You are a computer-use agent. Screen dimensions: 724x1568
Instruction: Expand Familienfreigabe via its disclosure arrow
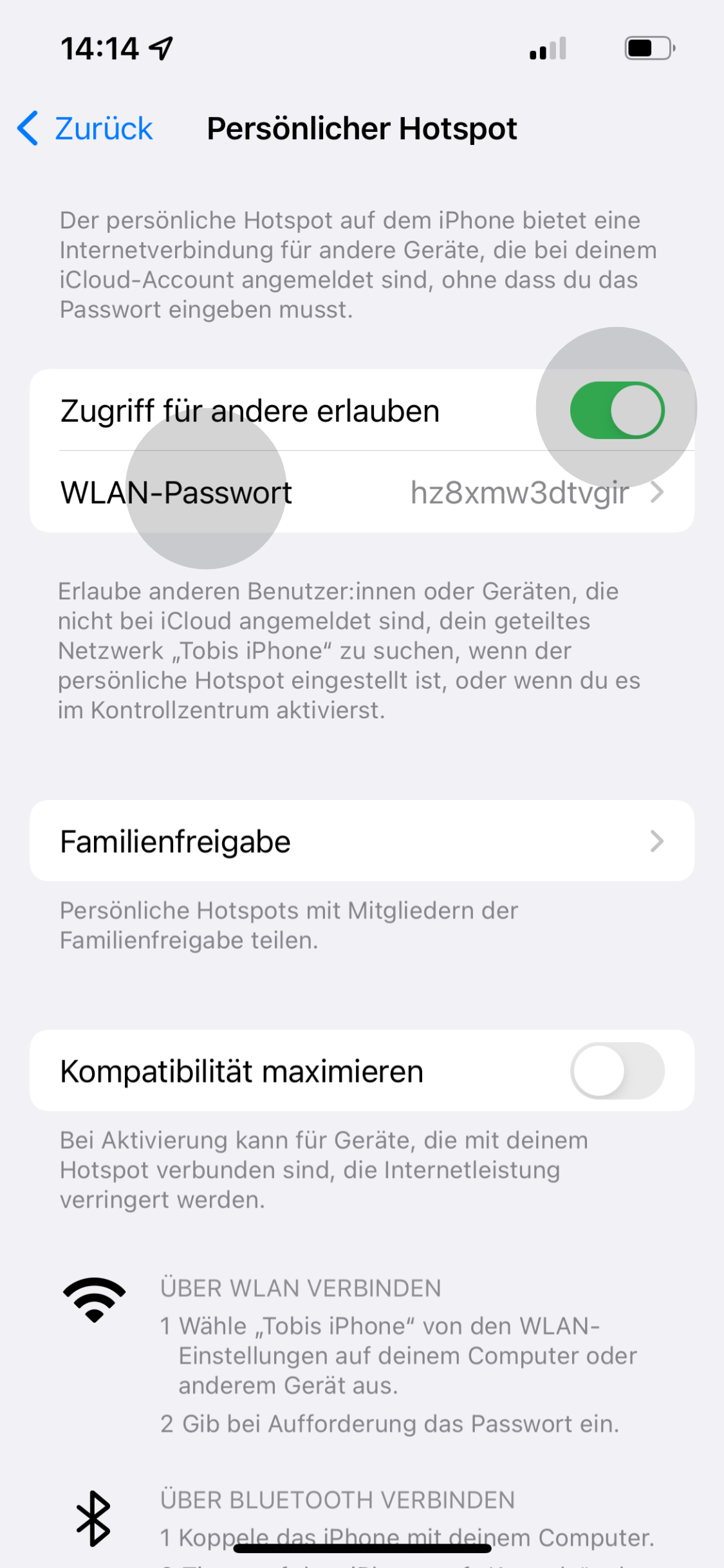(x=657, y=841)
